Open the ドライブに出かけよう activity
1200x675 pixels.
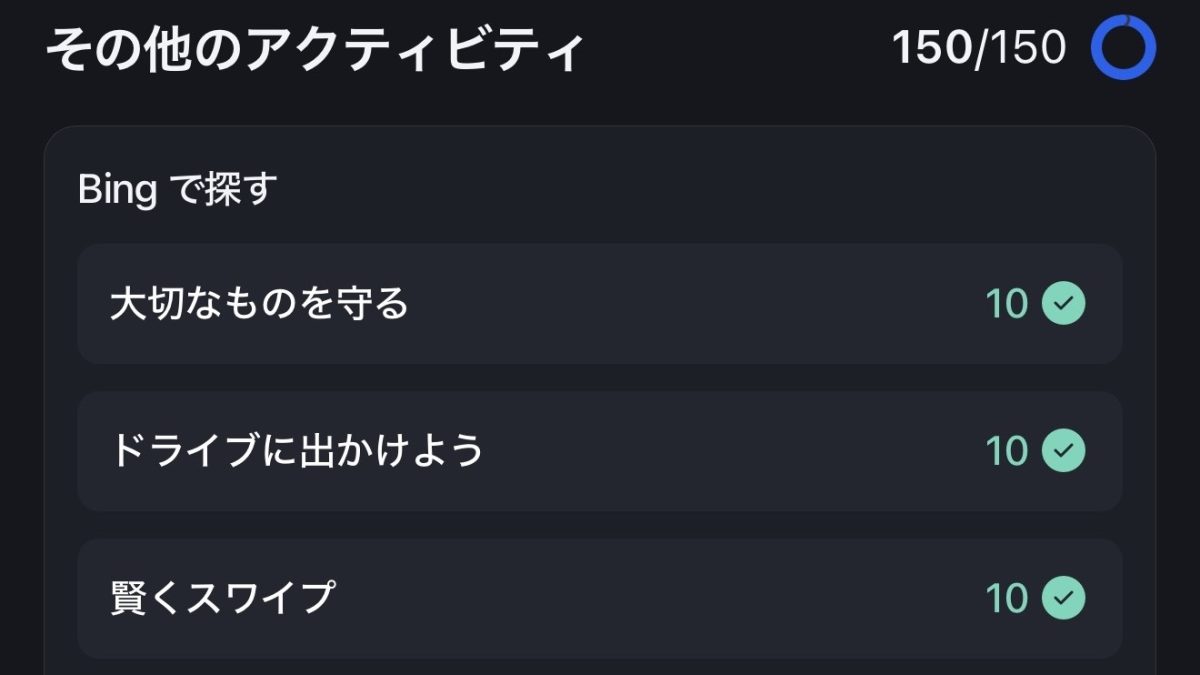coord(598,451)
